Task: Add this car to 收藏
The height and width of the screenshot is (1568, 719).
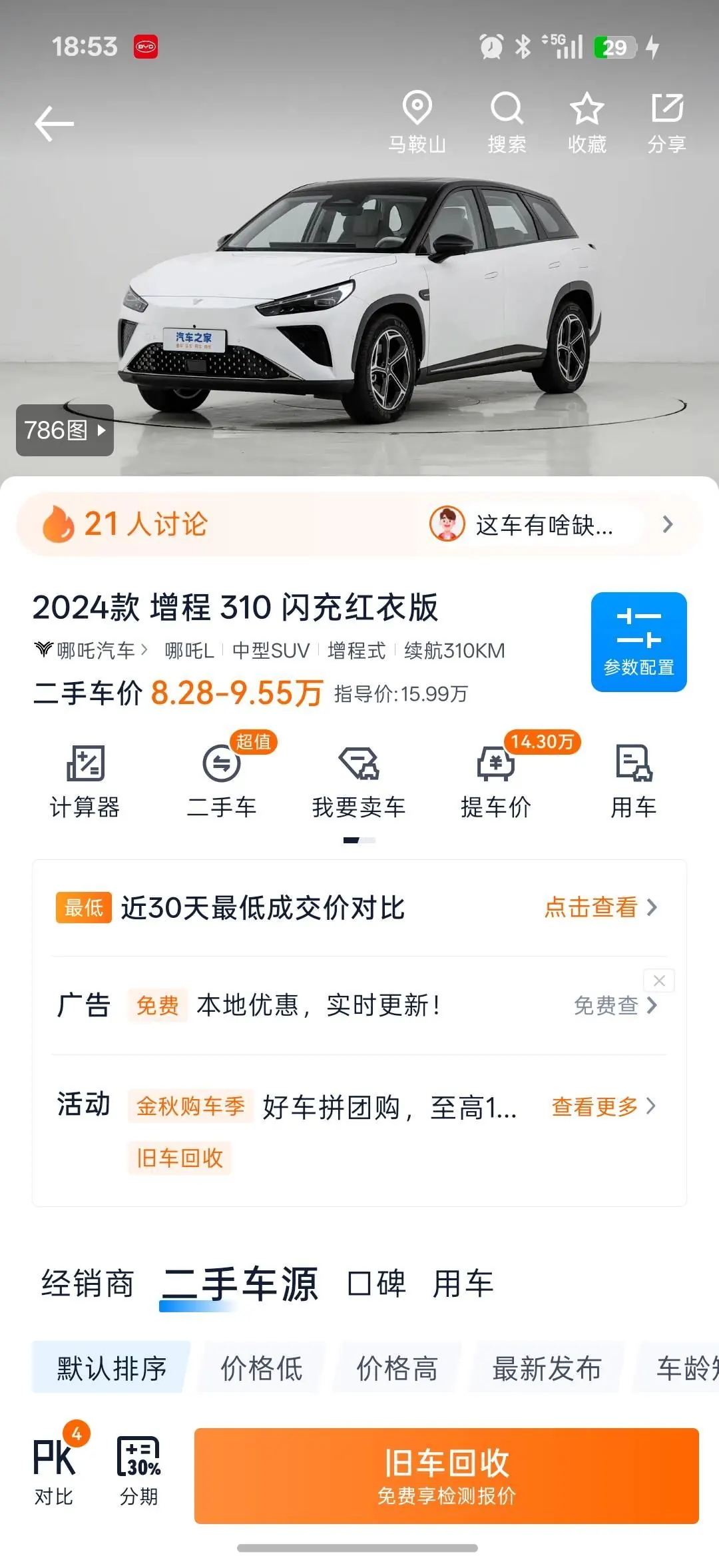Action: [587, 123]
